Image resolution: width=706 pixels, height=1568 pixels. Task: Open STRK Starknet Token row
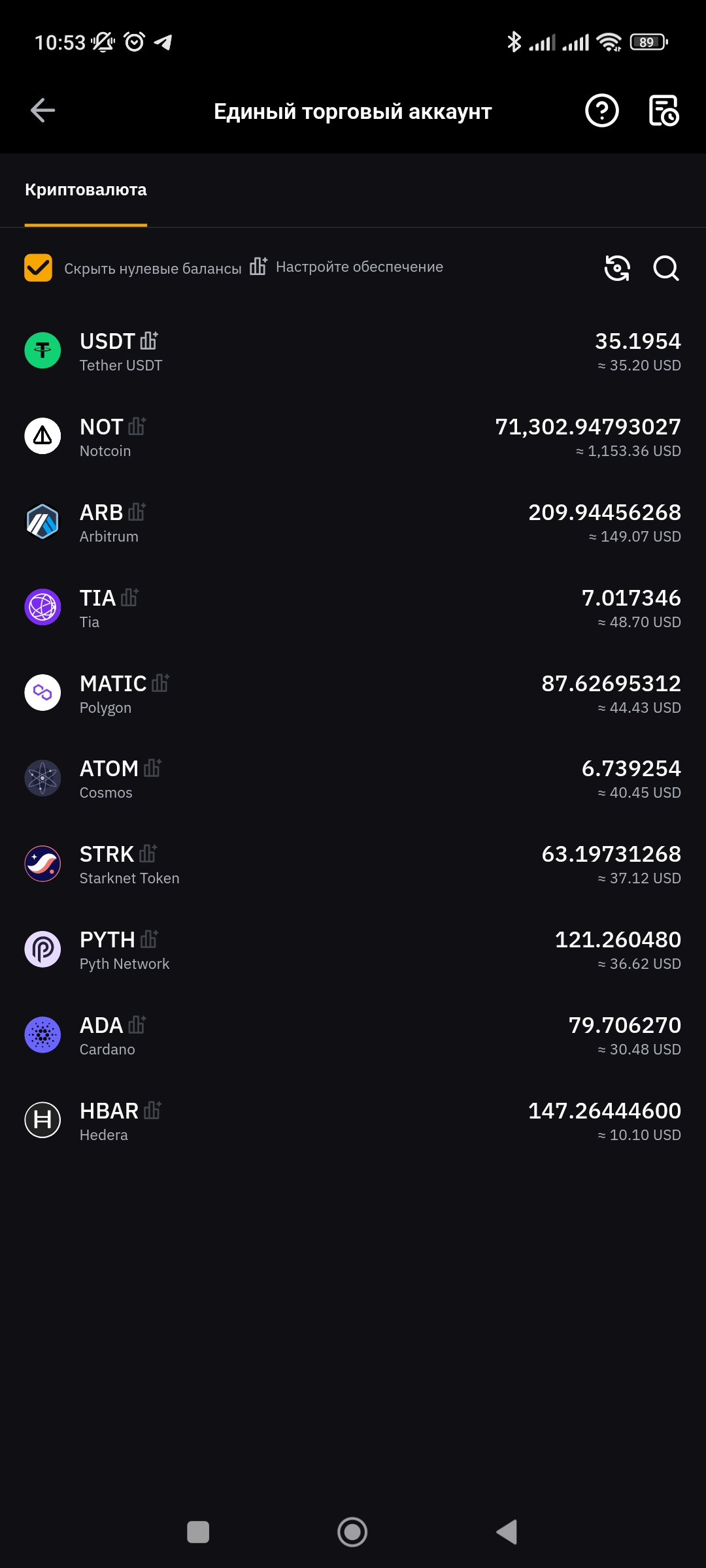353,864
